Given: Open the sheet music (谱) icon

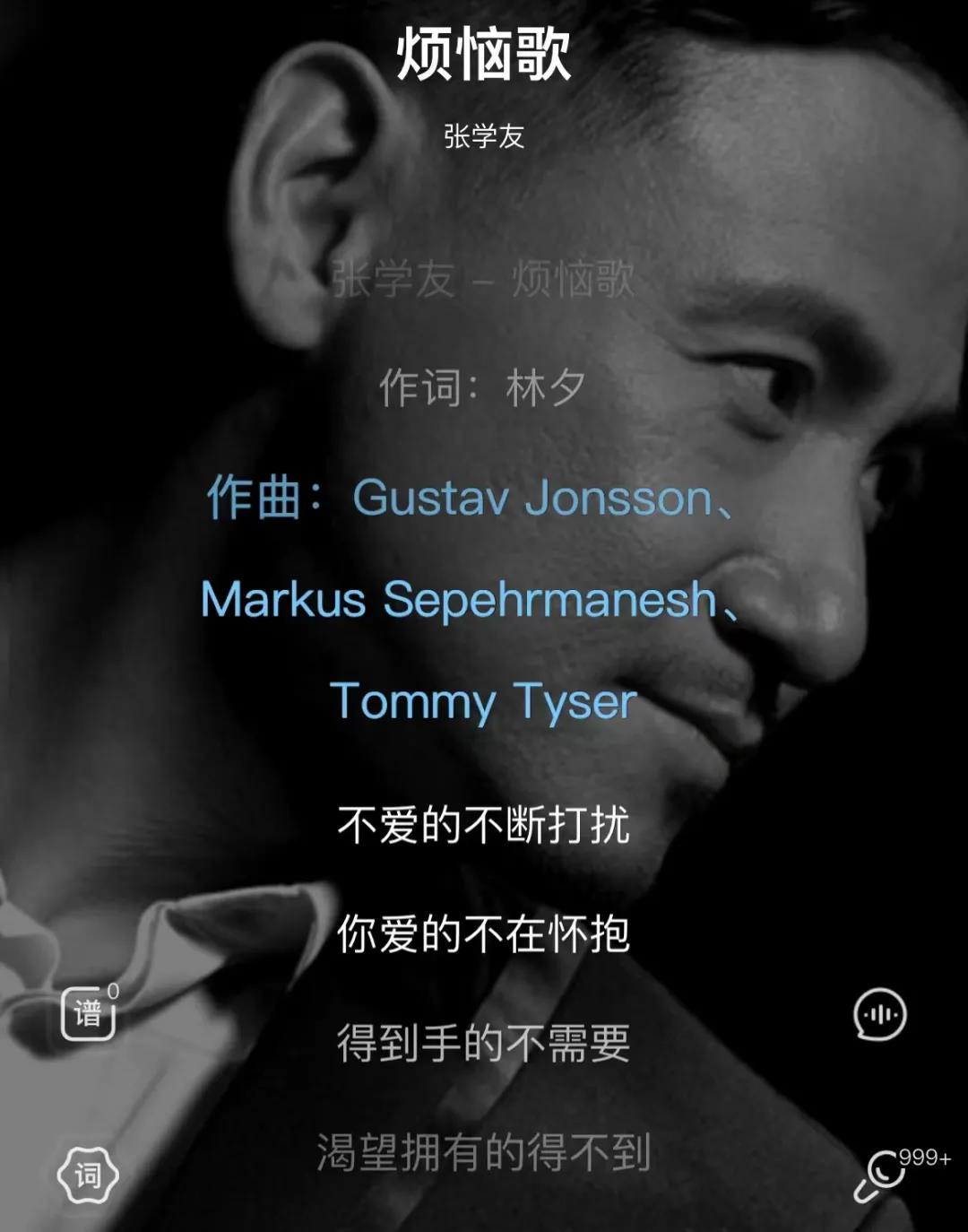Looking at the screenshot, I should point(88,1014).
